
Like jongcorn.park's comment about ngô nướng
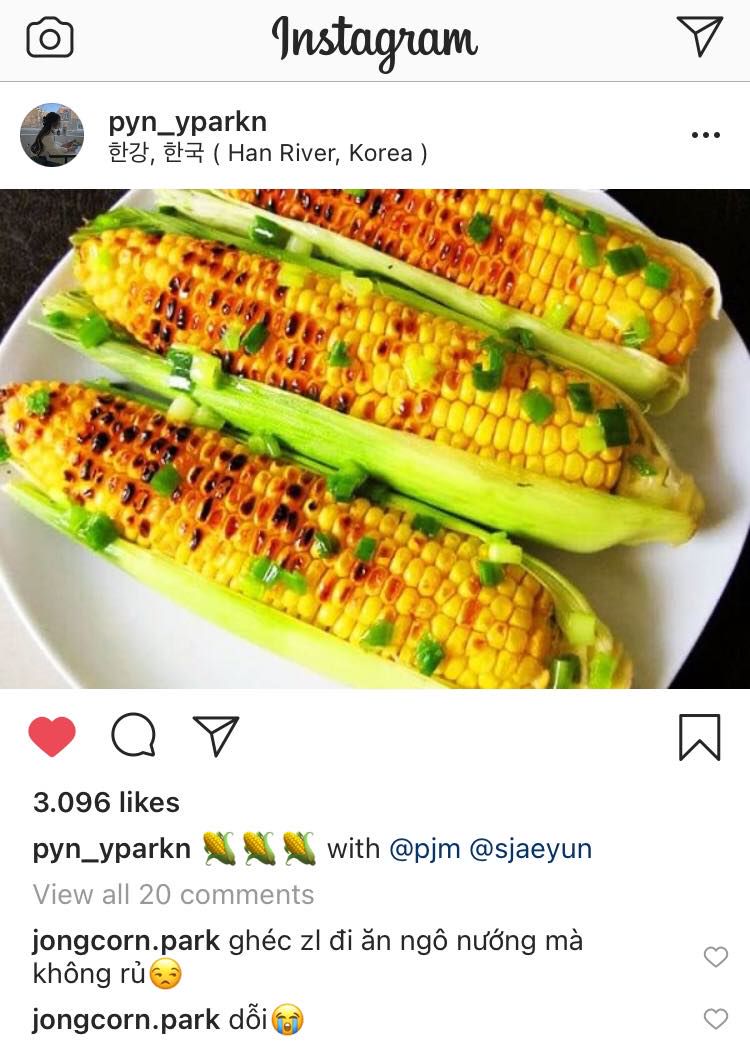716,957
